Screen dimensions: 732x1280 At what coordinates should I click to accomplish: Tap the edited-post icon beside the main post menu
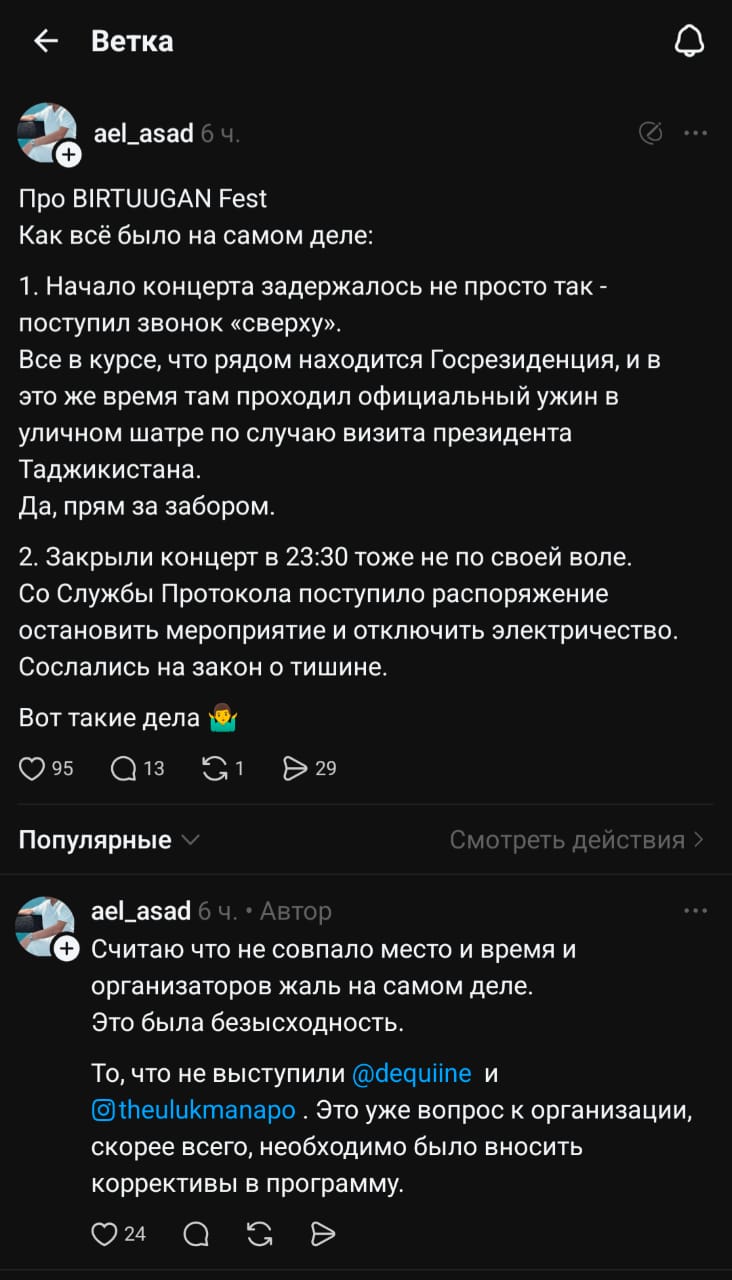pyautogui.click(x=650, y=133)
